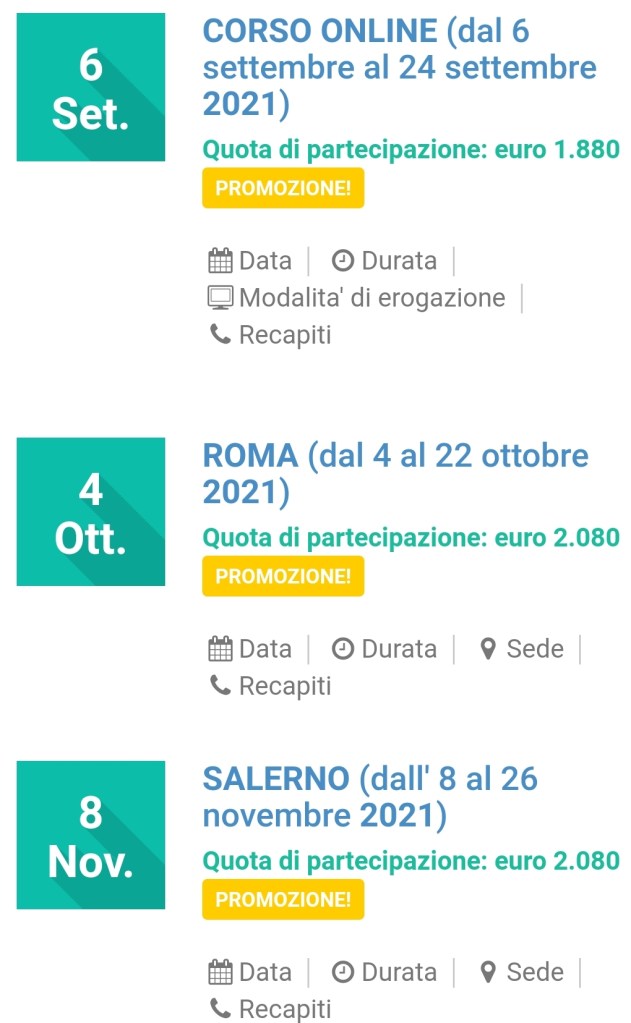Image resolution: width=631 pixels, height=1023 pixels.
Task: Tap PROMOZIONE badge under SALERNO course
Action: [x=283, y=900]
